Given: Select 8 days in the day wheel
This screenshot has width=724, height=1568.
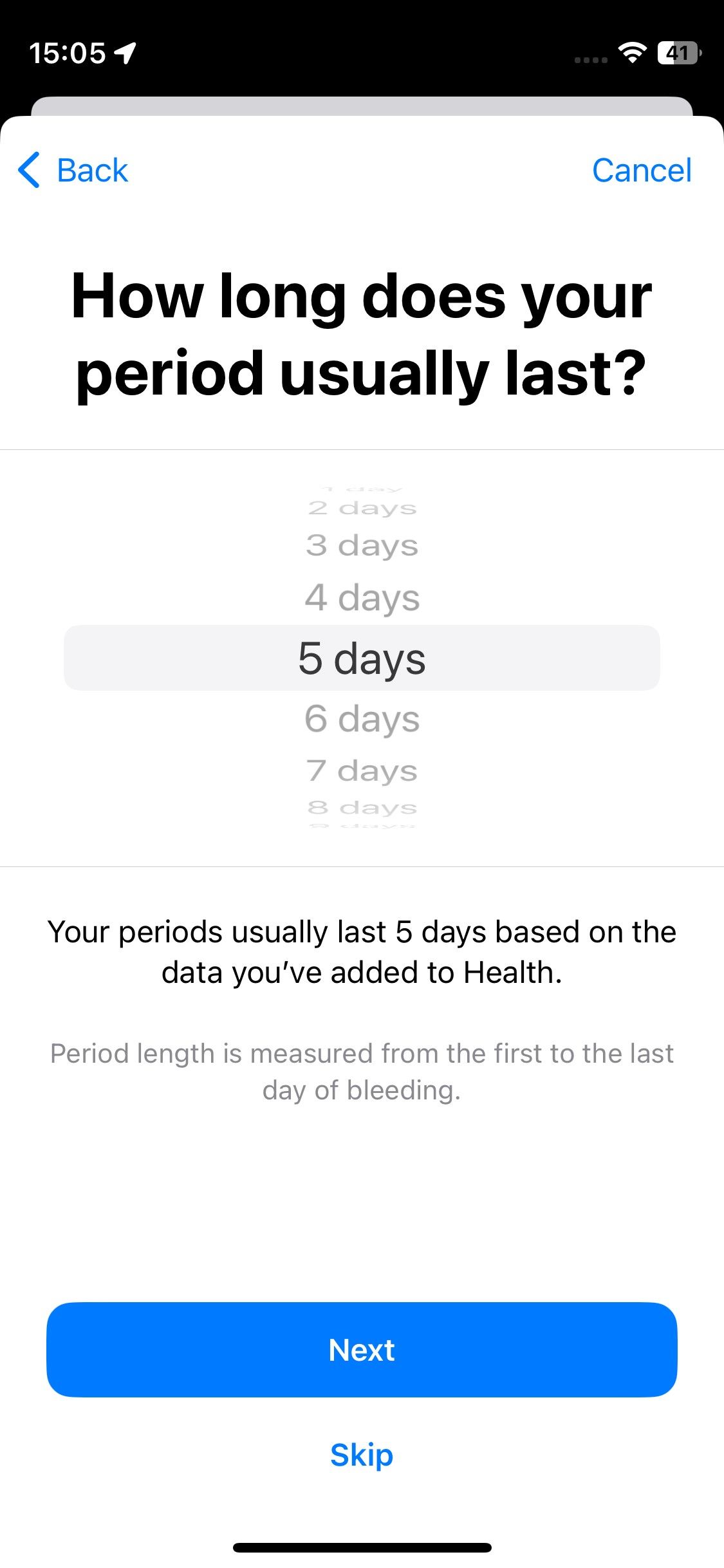Looking at the screenshot, I should point(362,807).
